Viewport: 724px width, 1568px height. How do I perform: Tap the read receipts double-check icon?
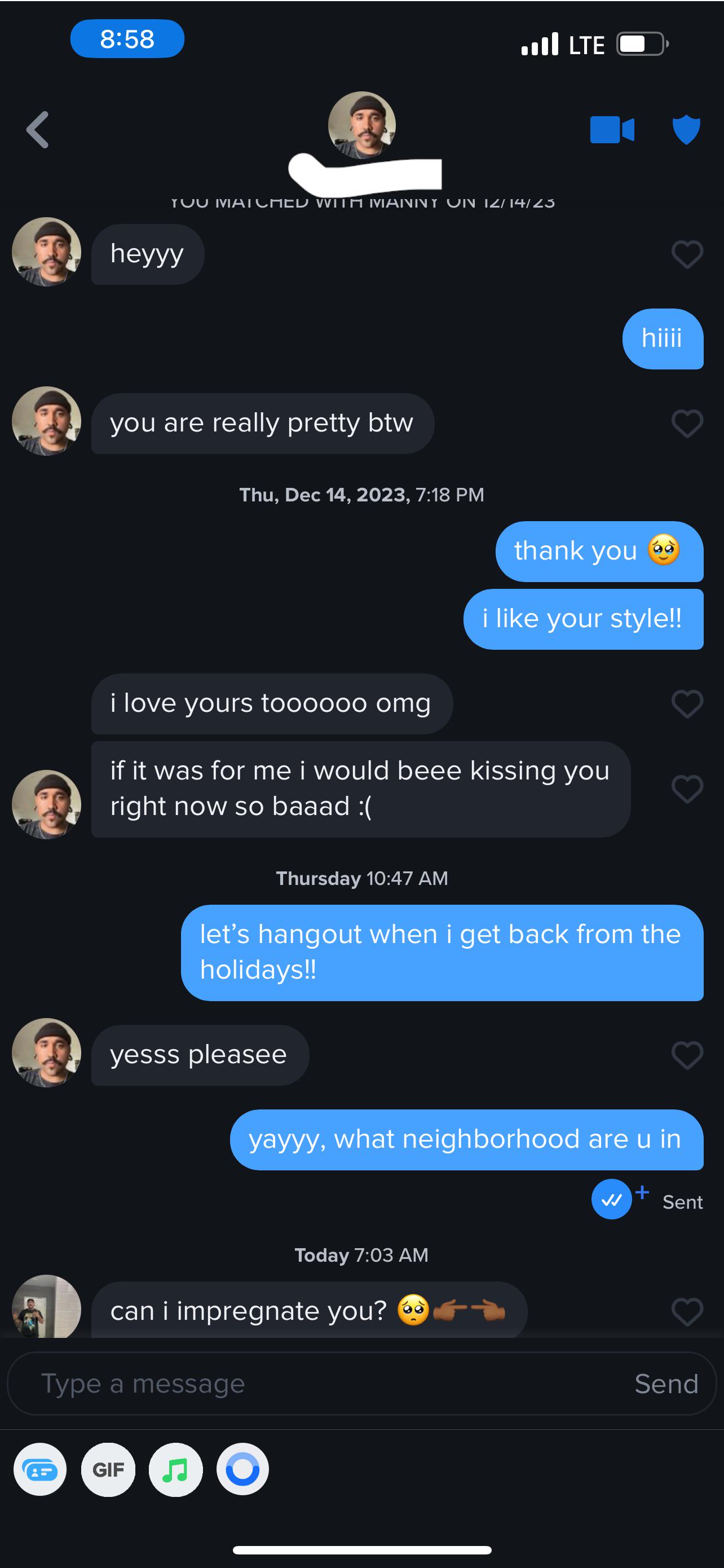pos(611,1199)
